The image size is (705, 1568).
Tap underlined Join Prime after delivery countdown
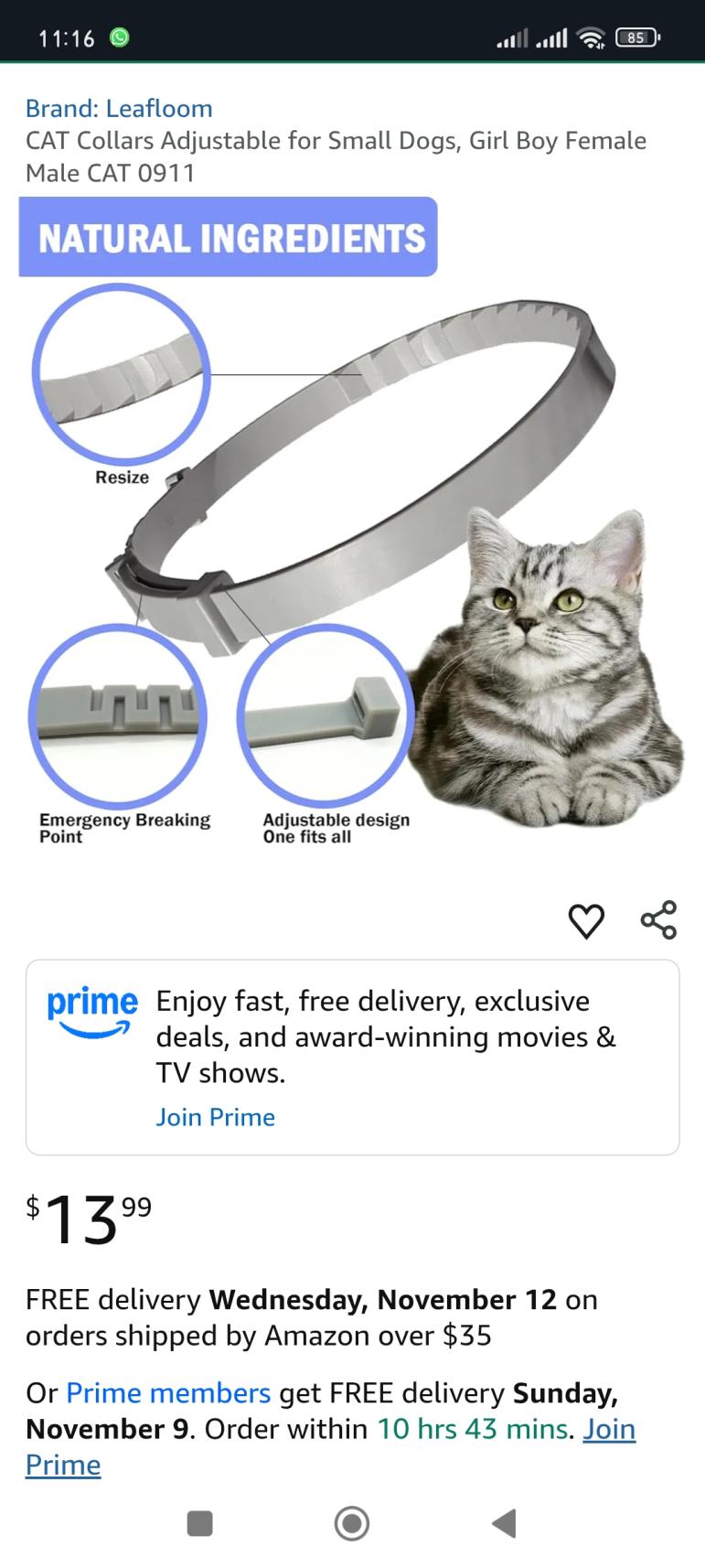point(609,1429)
